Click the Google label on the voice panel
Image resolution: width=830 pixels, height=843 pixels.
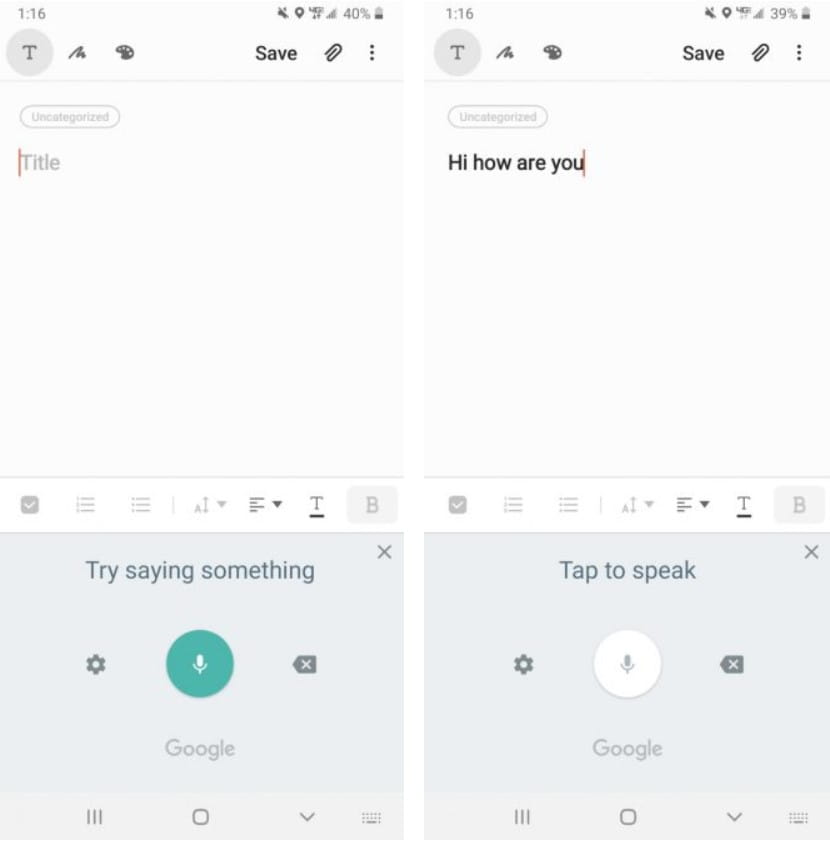199,748
